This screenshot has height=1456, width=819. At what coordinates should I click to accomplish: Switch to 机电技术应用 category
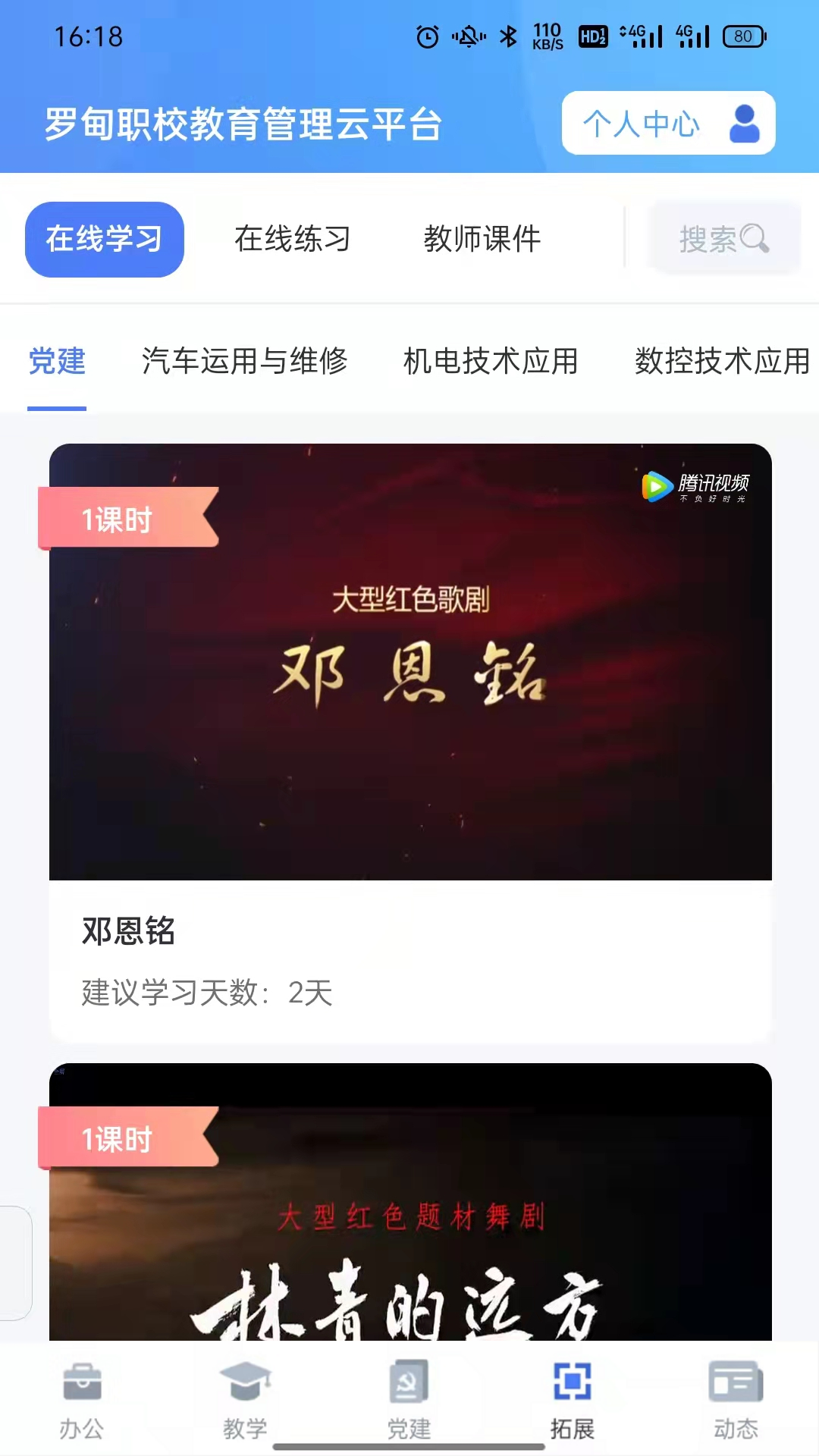[491, 362]
